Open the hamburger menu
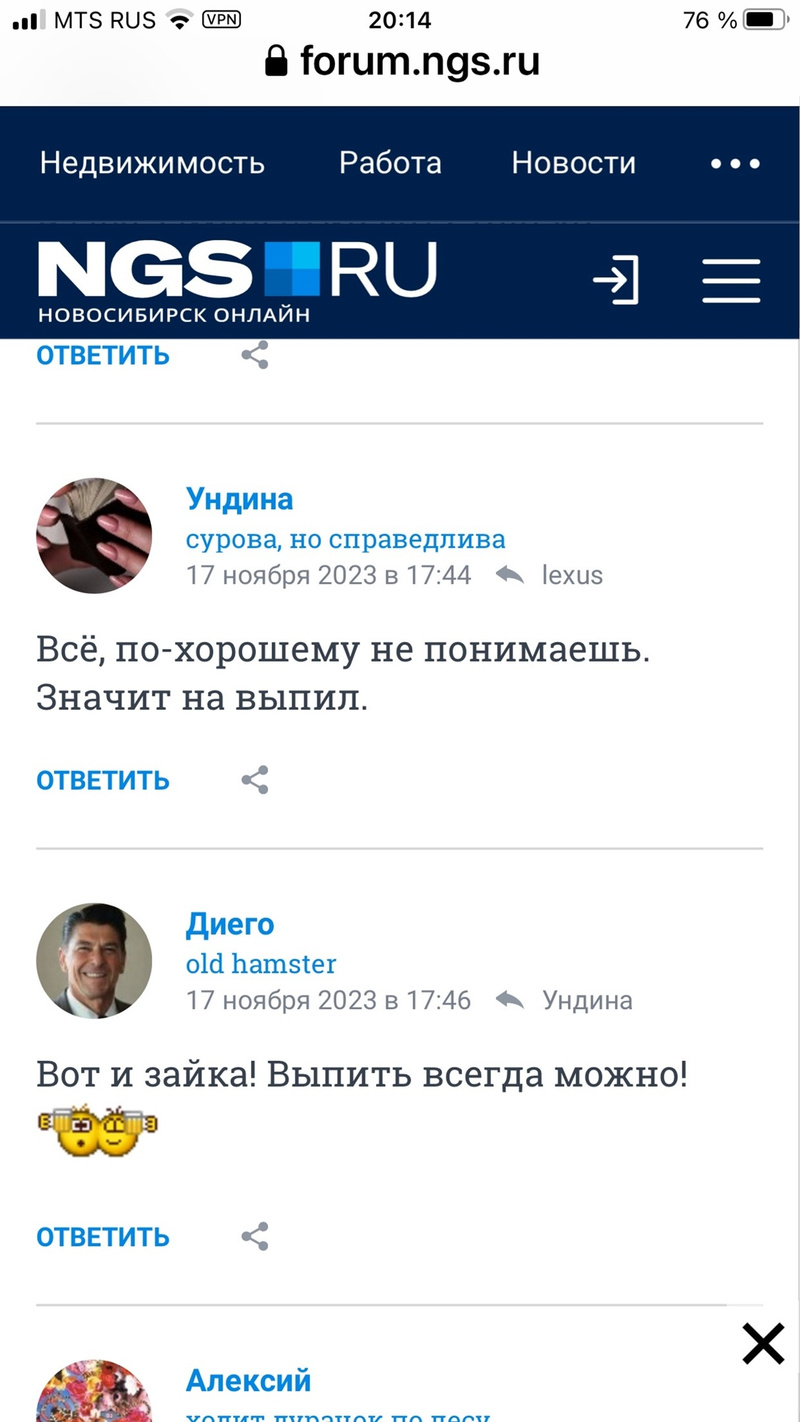 (x=731, y=280)
